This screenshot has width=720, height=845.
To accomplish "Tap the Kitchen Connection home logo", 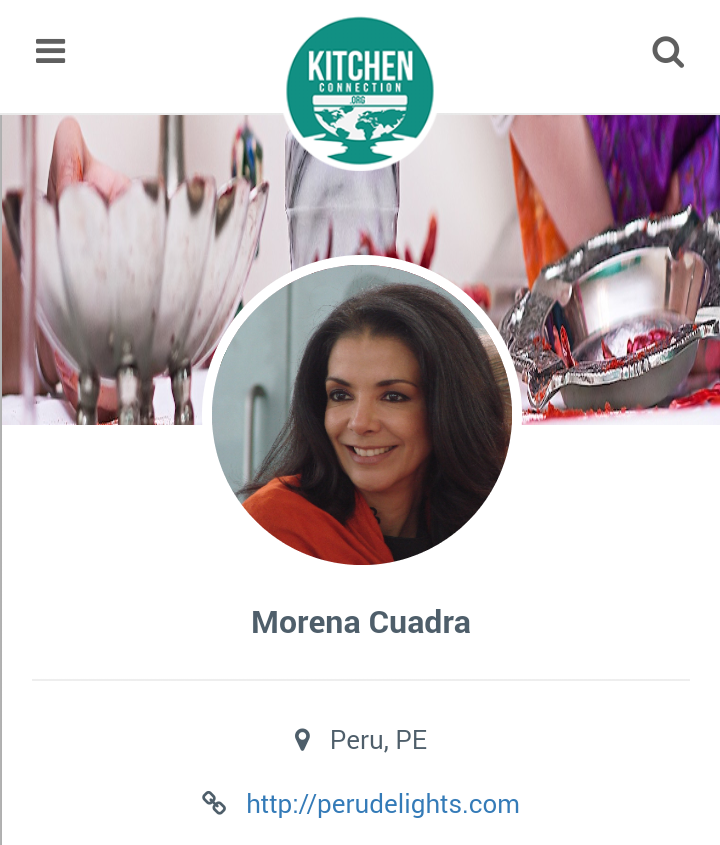I will coord(360,90).
